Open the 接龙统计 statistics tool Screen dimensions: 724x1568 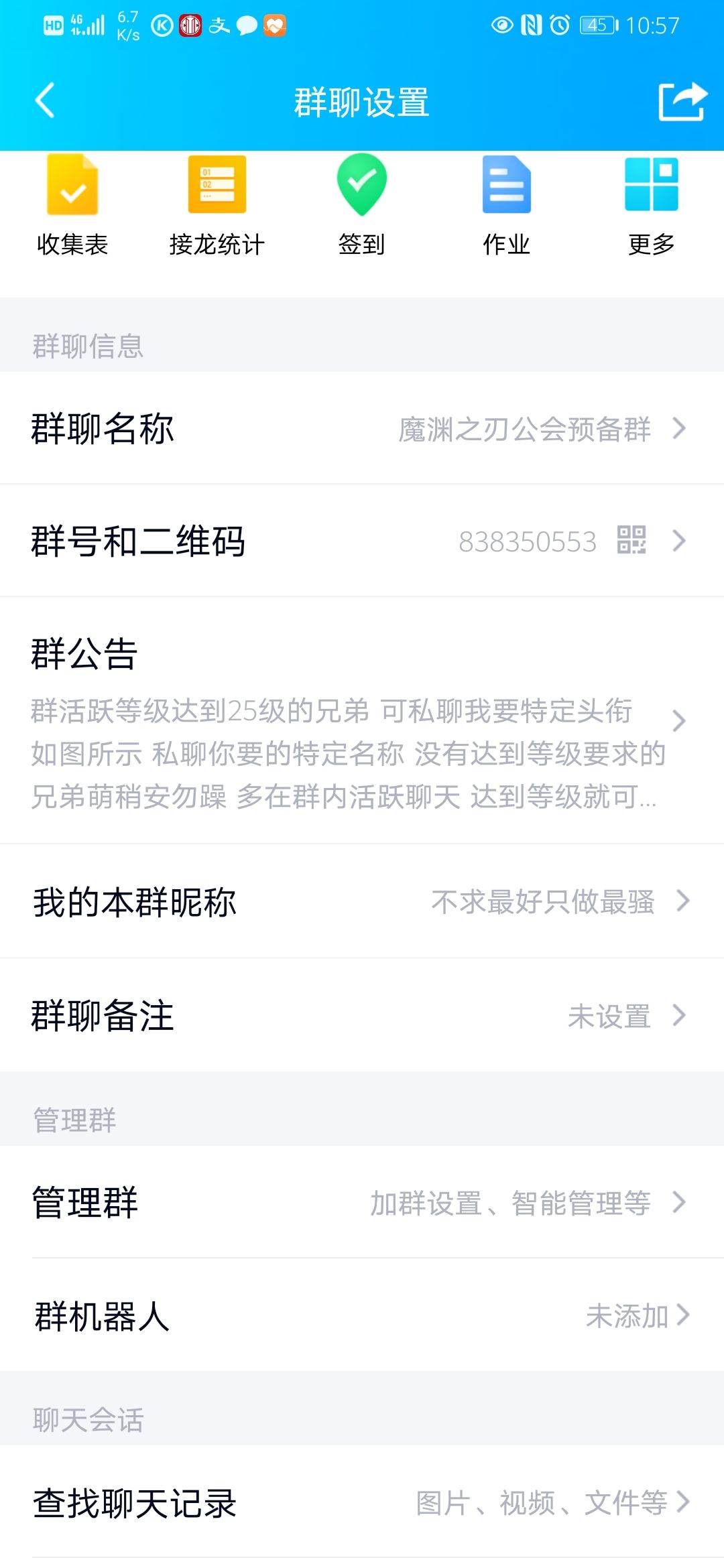tap(217, 201)
